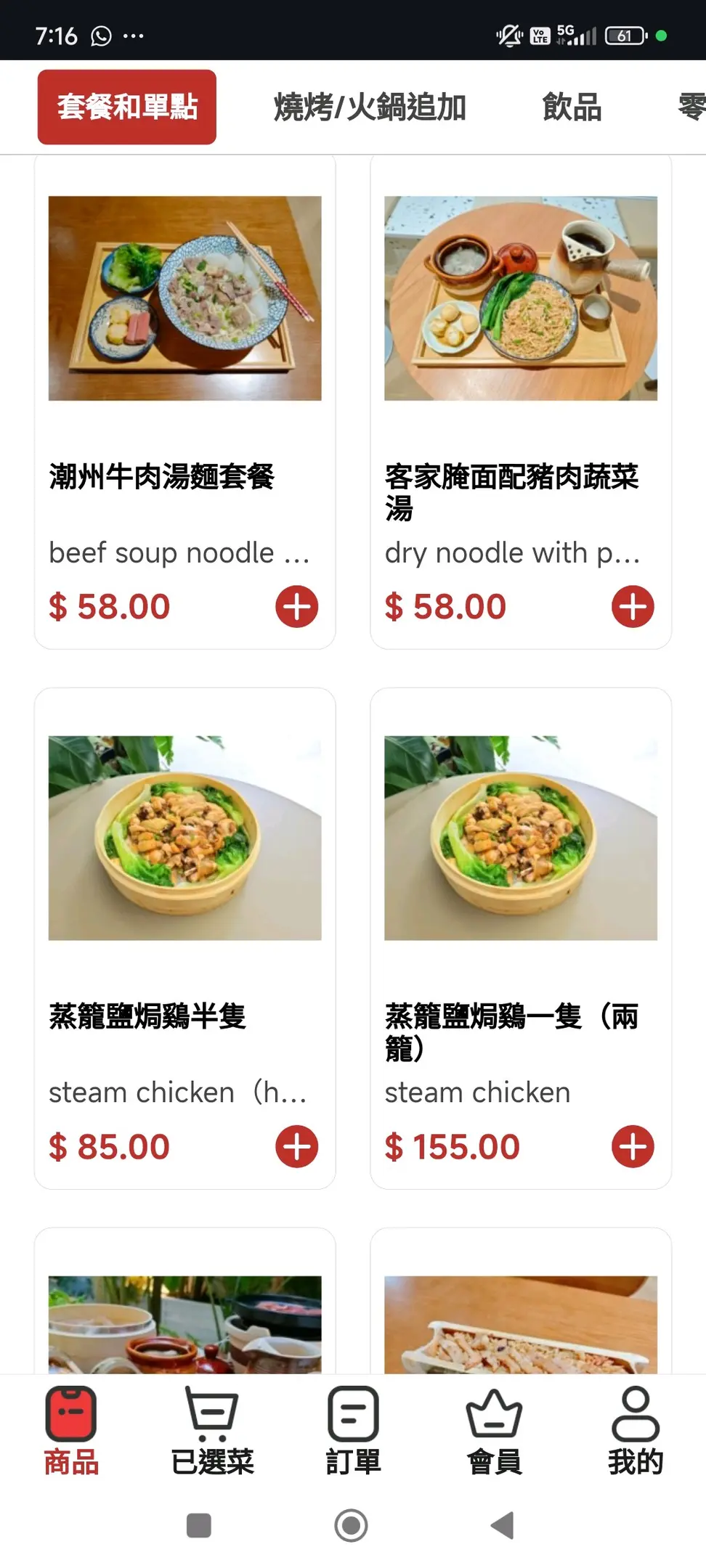This screenshot has height=1568, width=706.
Task: Open the 訂單 orders tab
Action: pos(353,1431)
